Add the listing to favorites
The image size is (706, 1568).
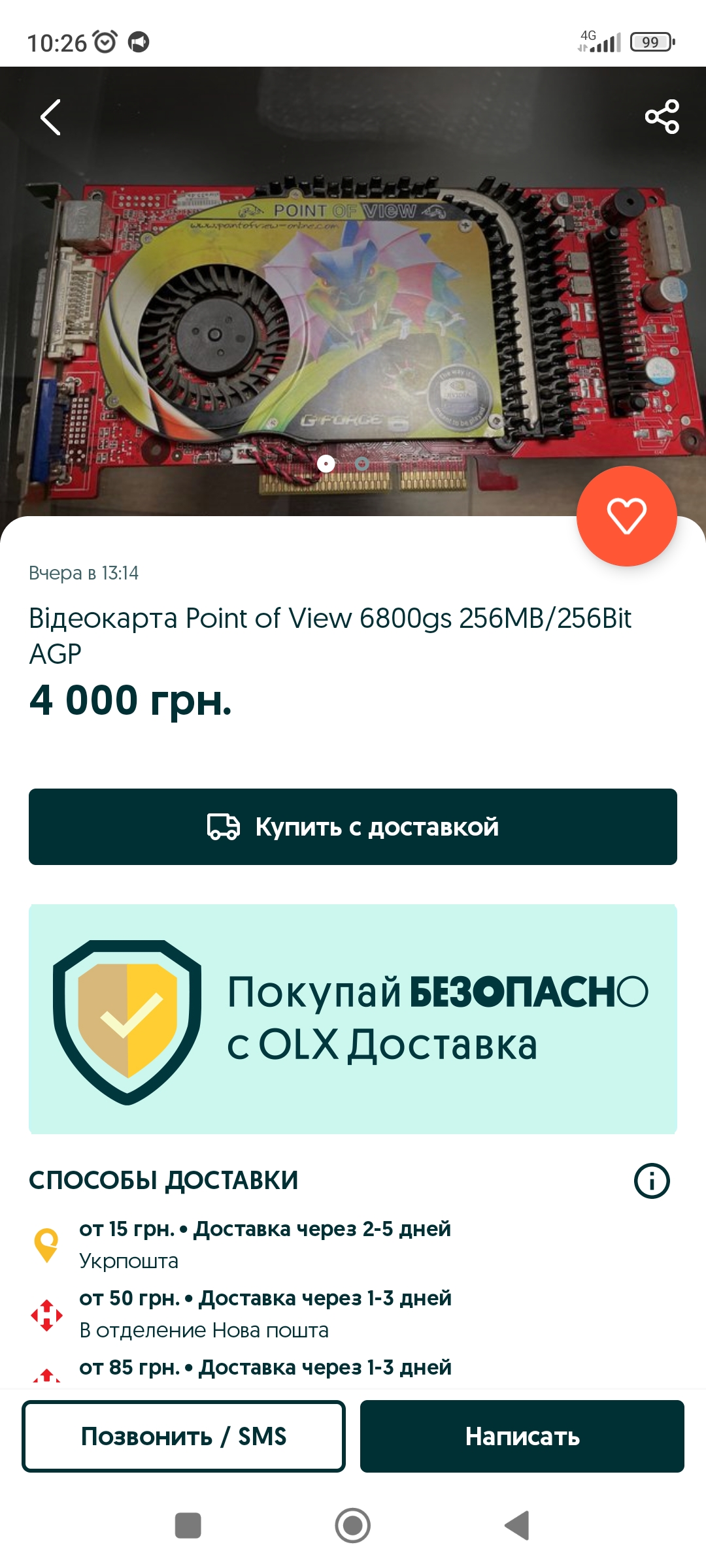point(626,516)
